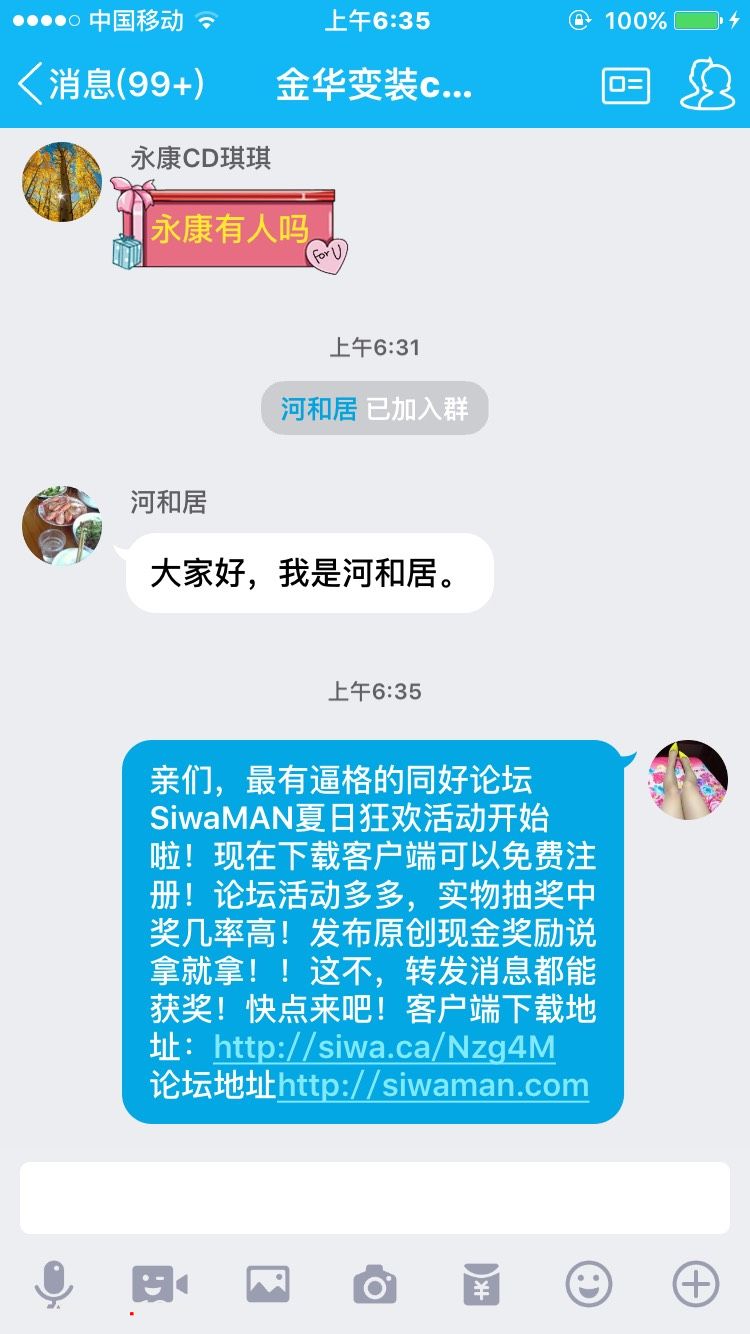Tap the group title 金华变装c...
The height and width of the screenshot is (1334, 750).
(x=375, y=86)
